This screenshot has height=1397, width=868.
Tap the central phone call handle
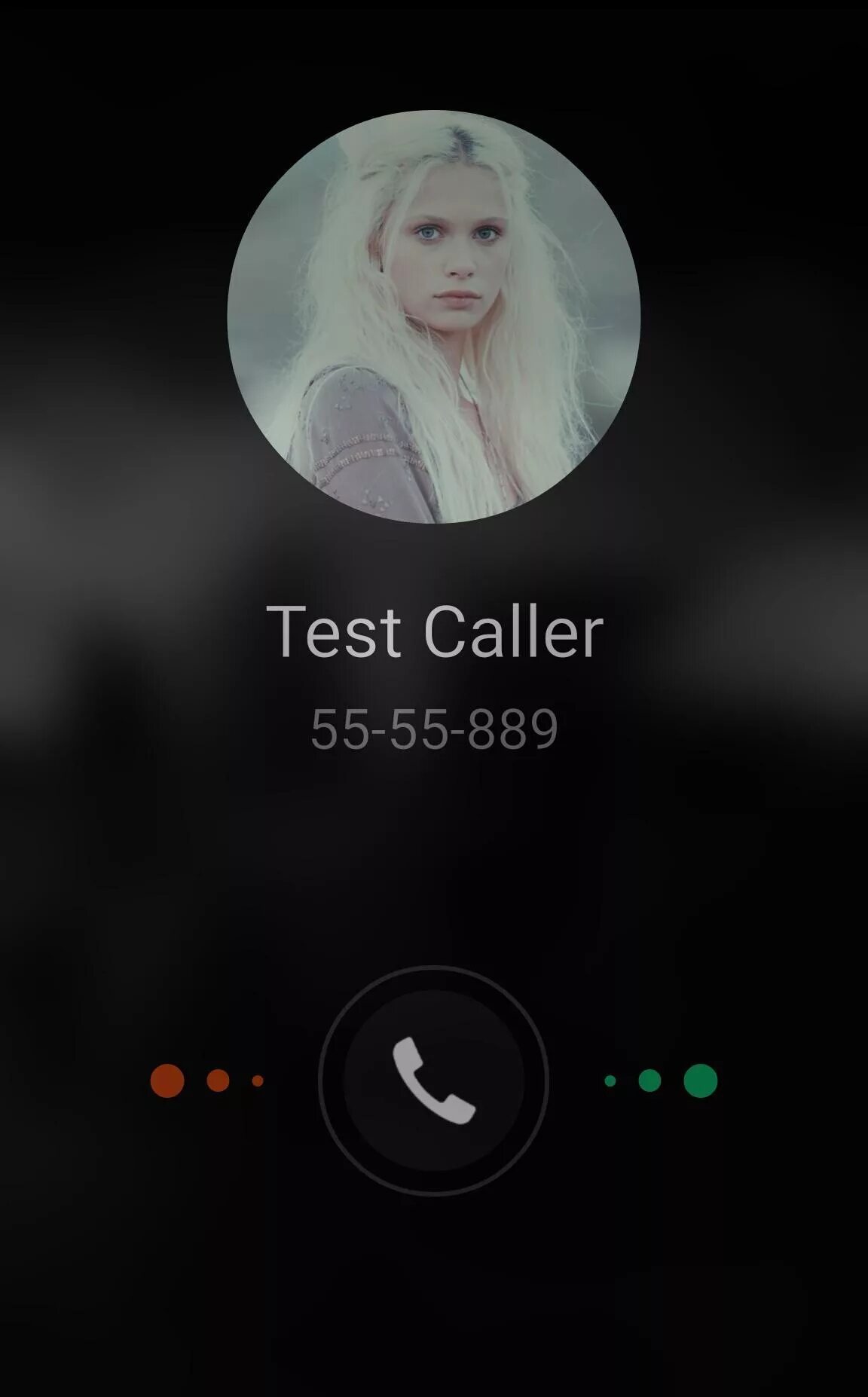[x=433, y=1080]
